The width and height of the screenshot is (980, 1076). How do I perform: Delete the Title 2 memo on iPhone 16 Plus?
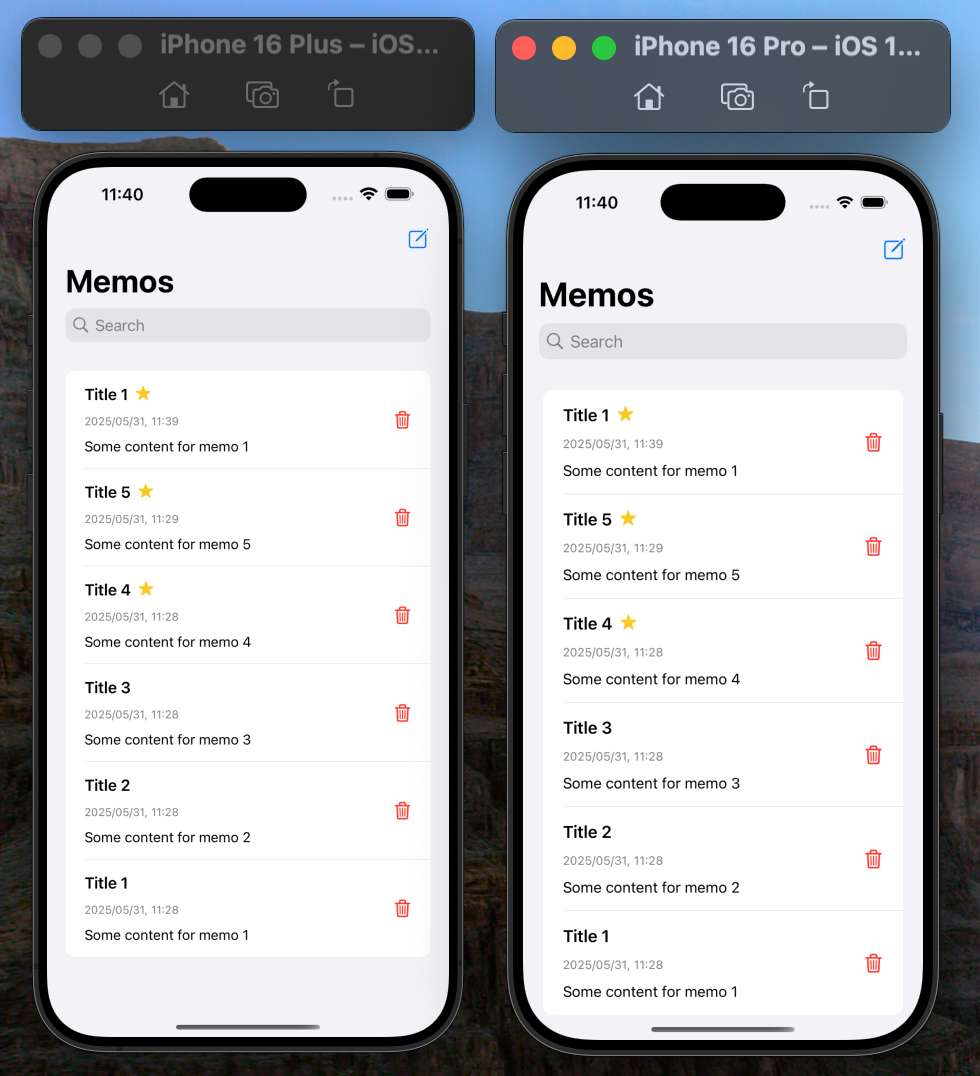[402, 811]
